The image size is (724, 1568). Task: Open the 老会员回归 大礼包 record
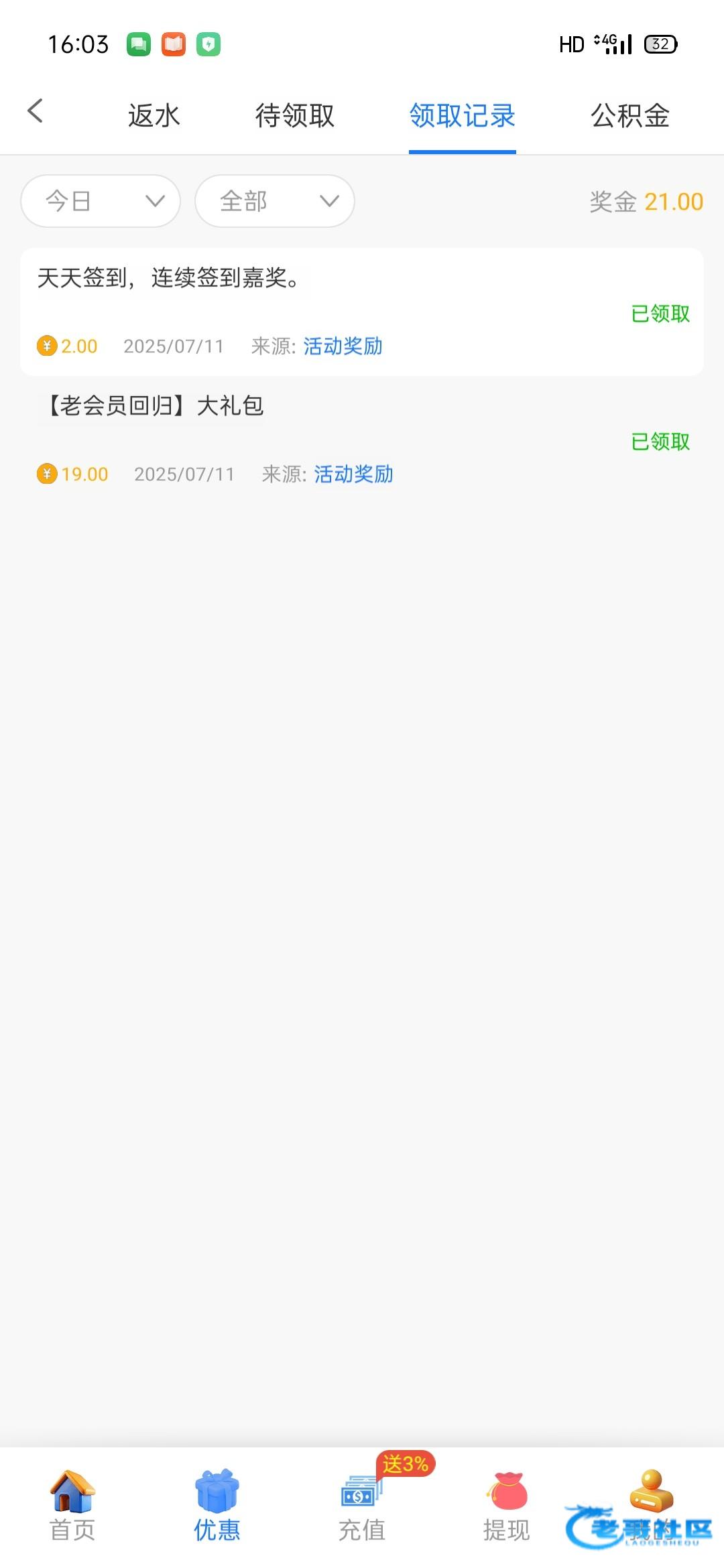tap(362, 440)
